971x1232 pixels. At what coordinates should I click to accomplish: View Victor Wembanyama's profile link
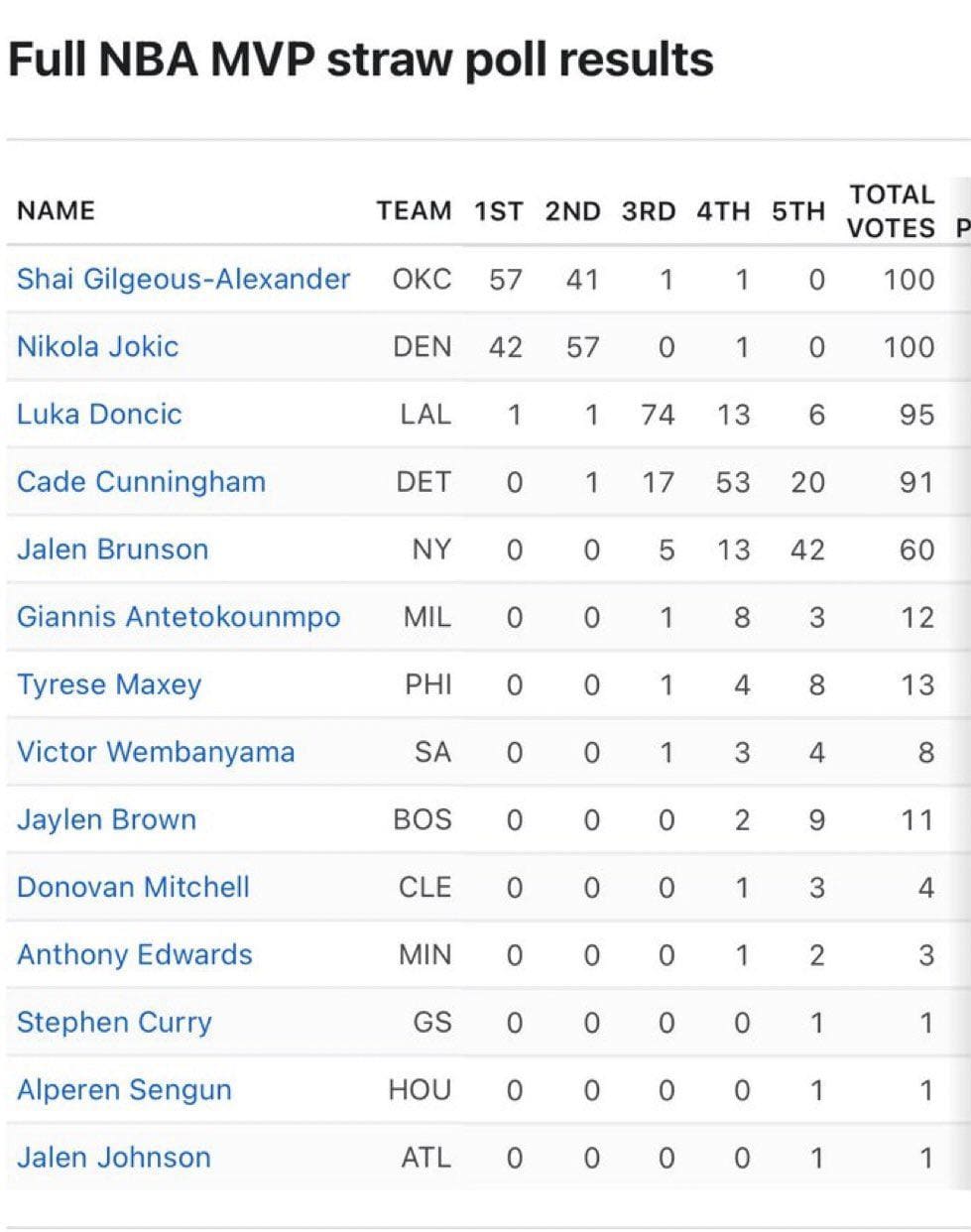coord(156,752)
